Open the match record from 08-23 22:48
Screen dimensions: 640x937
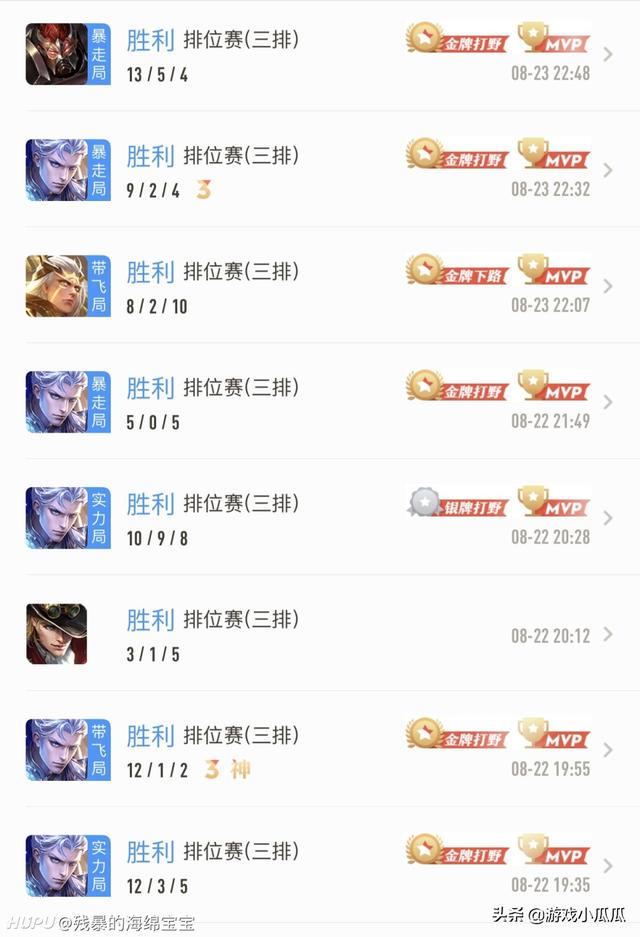point(320,55)
